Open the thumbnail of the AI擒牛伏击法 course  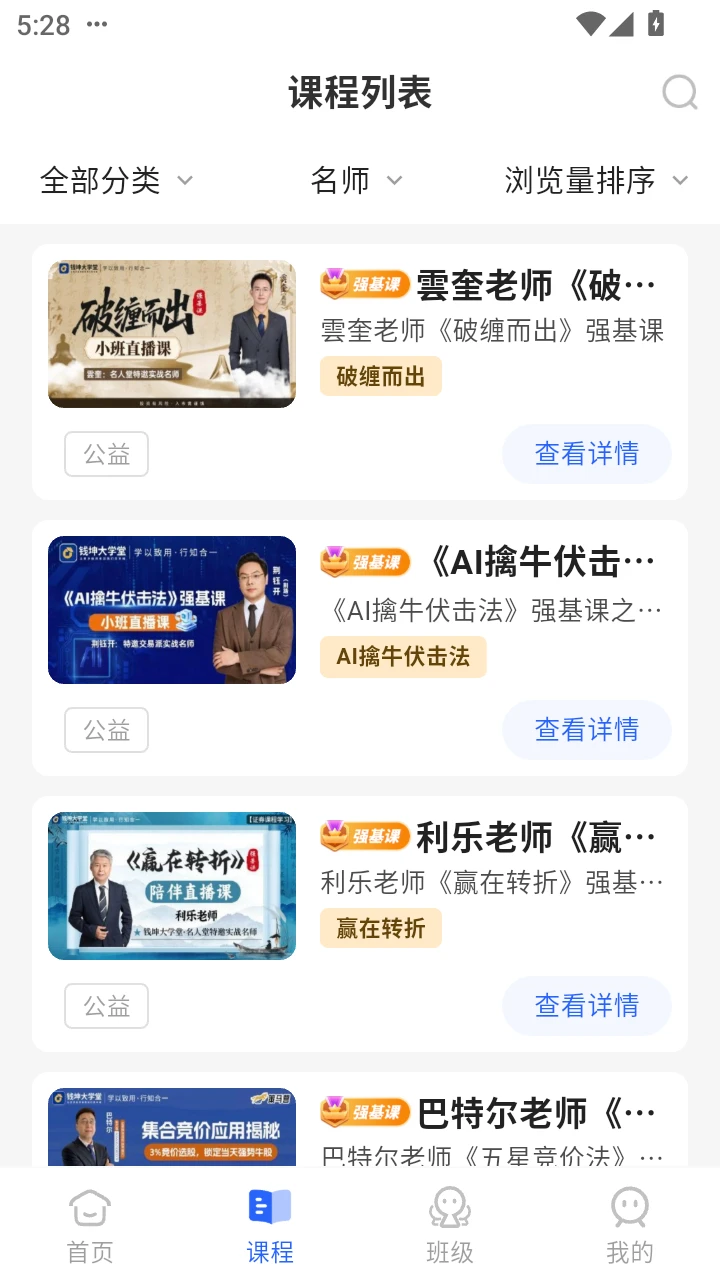click(171, 609)
